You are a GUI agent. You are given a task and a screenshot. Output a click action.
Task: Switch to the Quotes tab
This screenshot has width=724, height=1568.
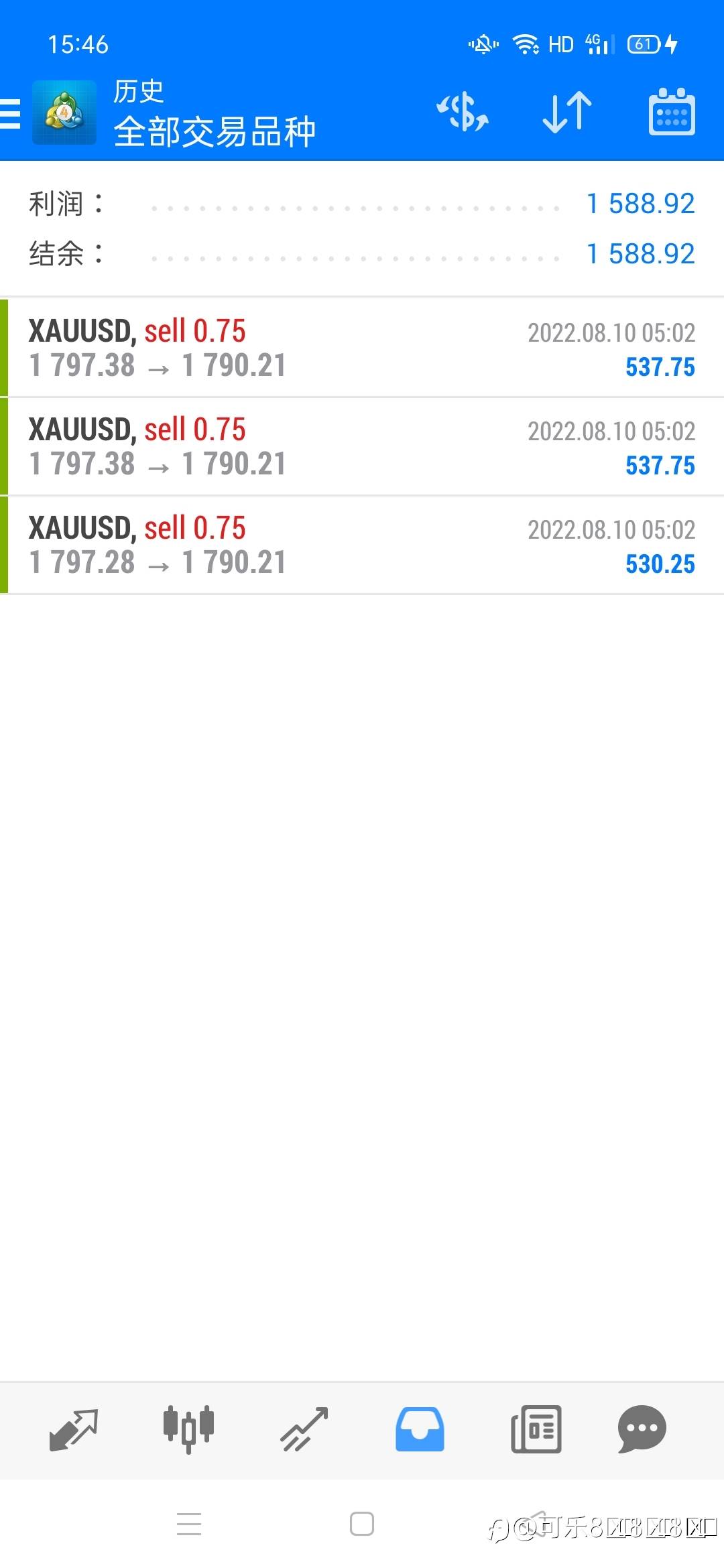point(74,1429)
